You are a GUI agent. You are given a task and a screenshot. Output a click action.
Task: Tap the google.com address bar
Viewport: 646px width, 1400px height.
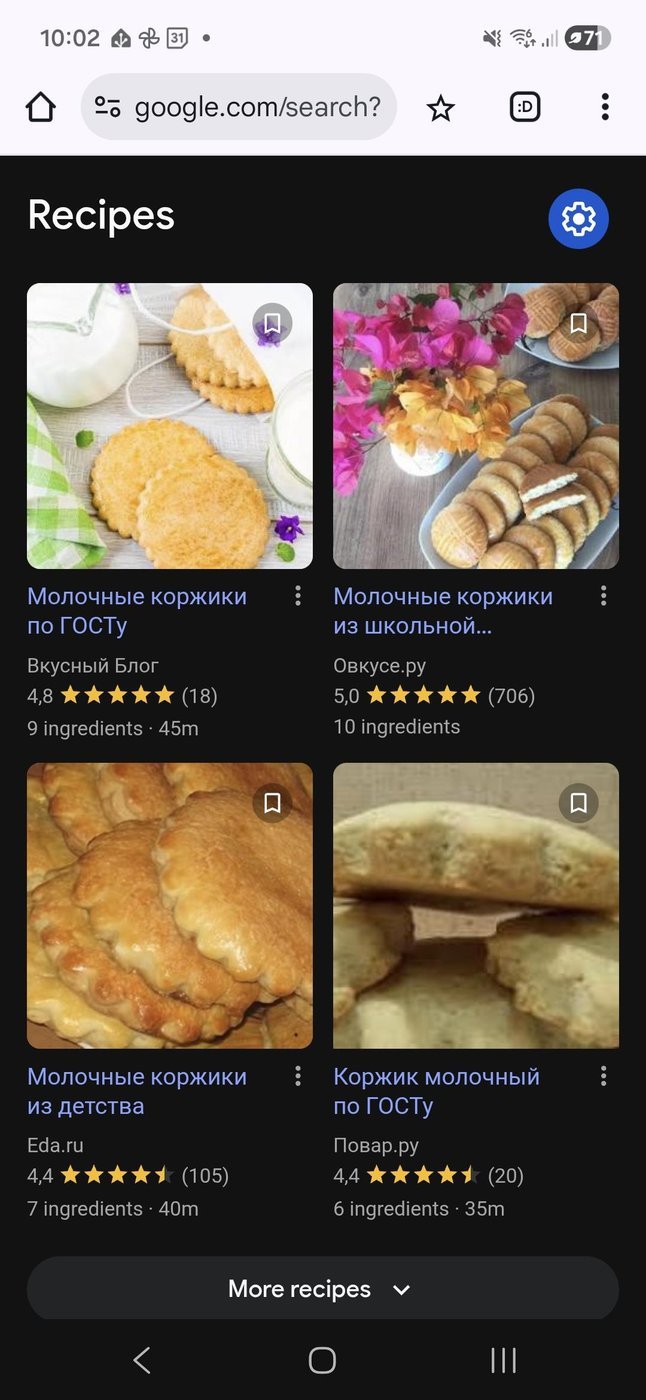240,107
